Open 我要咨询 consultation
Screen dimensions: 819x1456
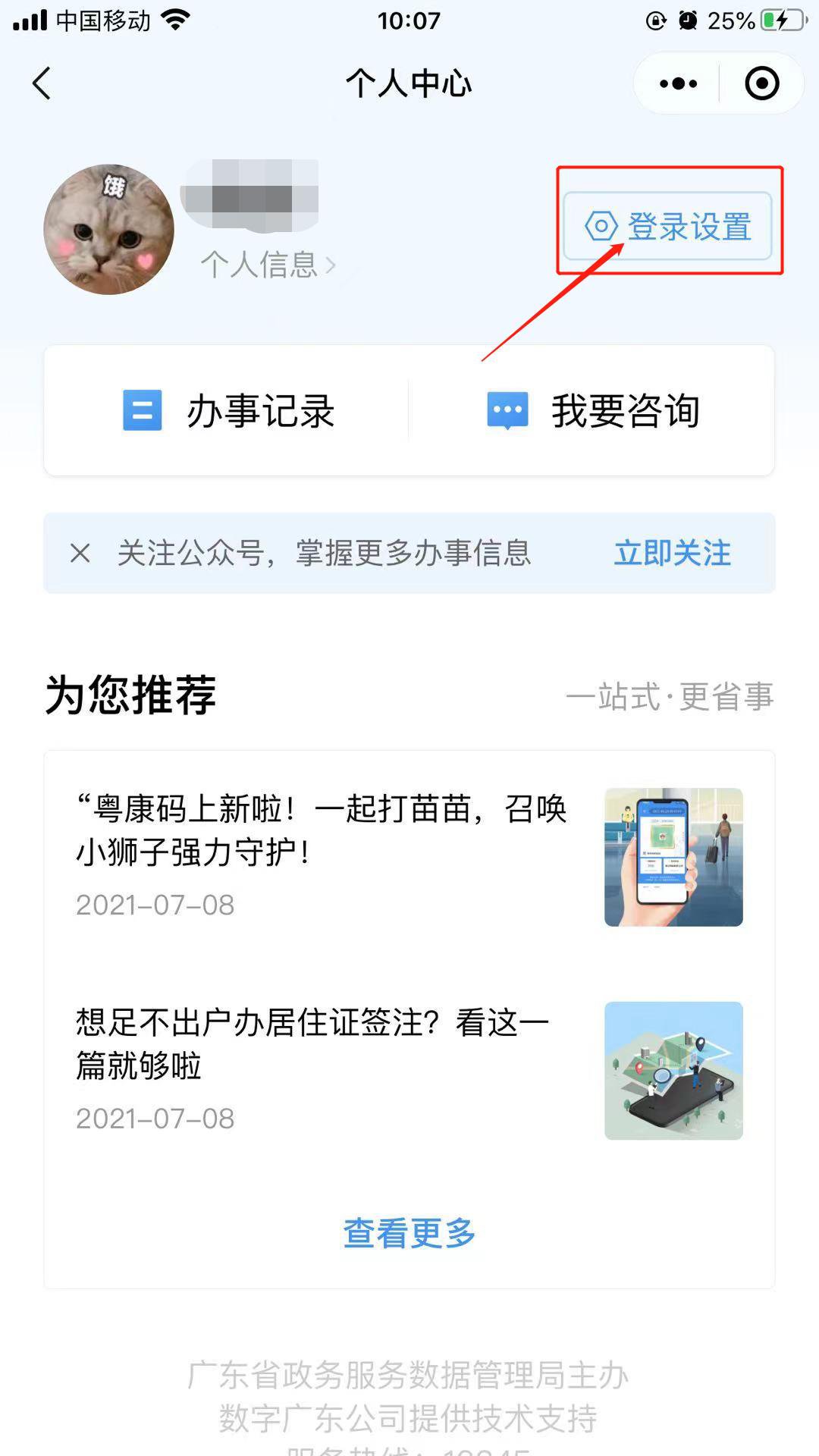tap(593, 411)
